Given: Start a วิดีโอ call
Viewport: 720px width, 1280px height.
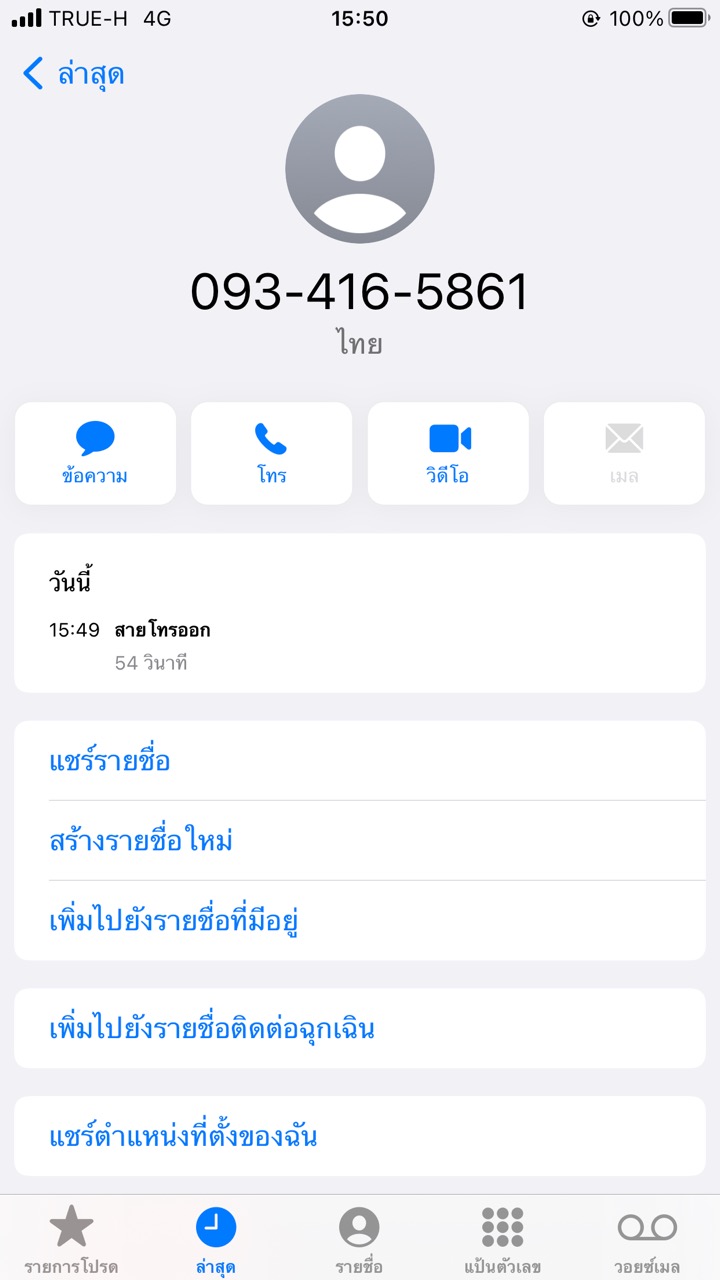Looking at the screenshot, I should (x=448, y=453).
